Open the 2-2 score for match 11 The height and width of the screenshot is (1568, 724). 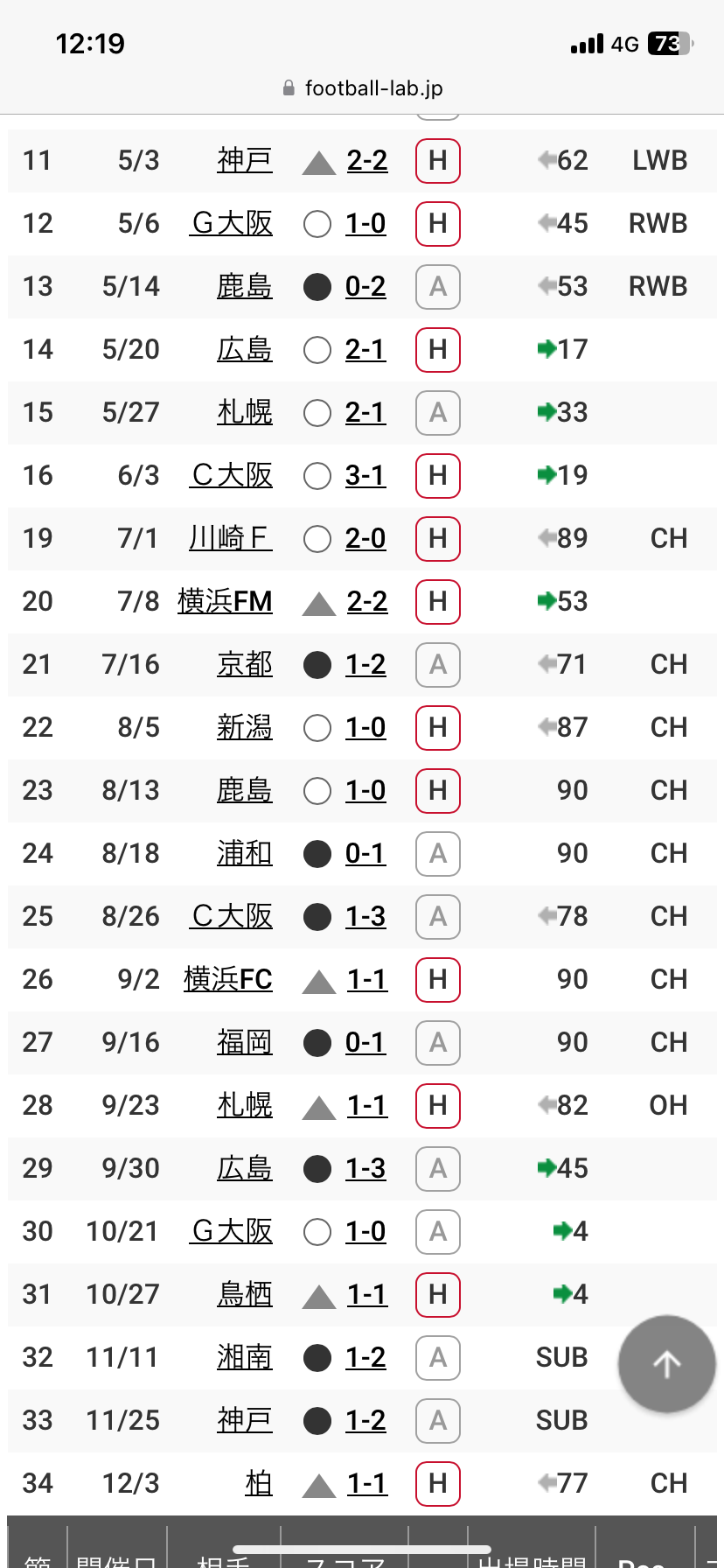[x=367, y=161]
